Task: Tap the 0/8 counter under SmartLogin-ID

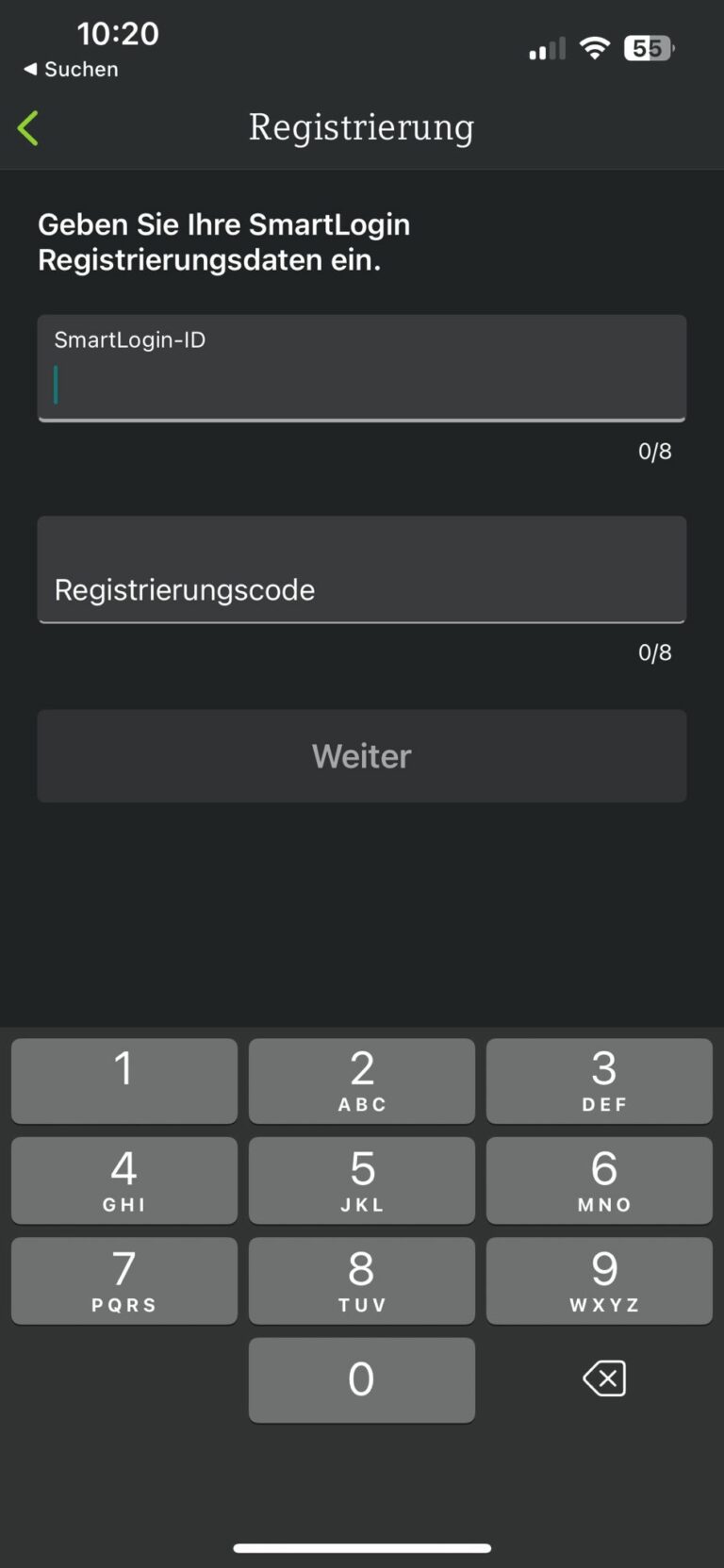Action: [654, 451]
